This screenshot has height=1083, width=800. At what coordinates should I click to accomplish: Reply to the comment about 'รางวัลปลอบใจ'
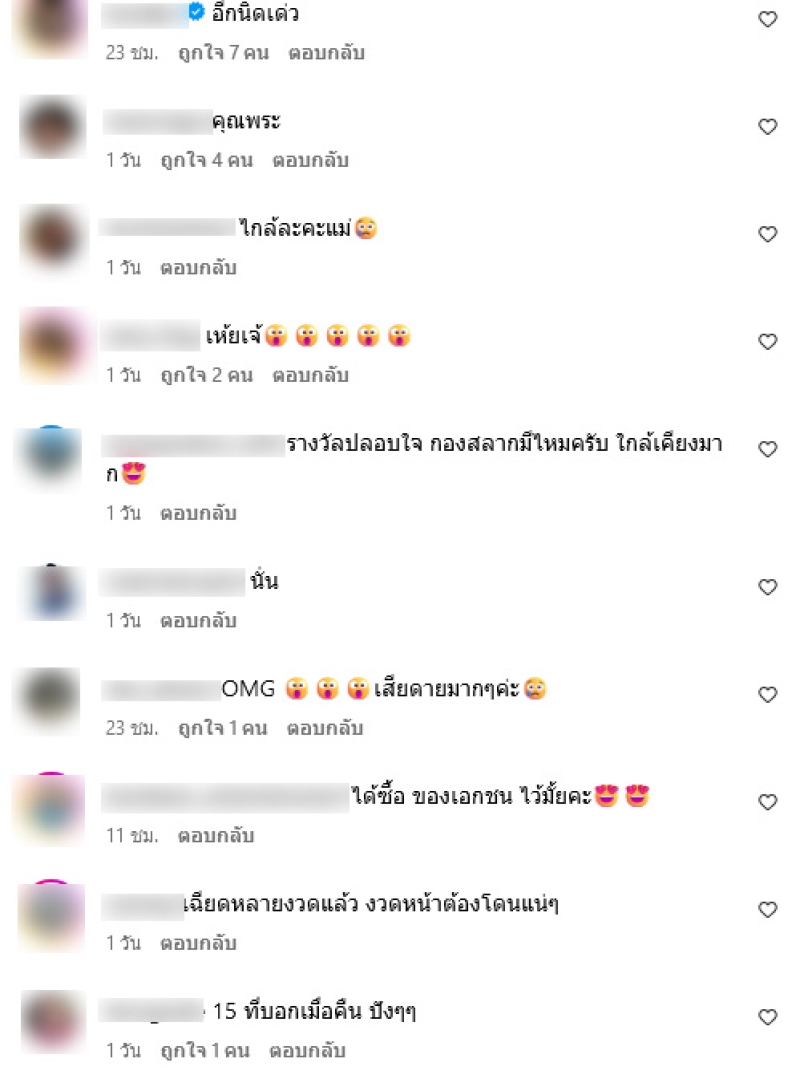198,513
